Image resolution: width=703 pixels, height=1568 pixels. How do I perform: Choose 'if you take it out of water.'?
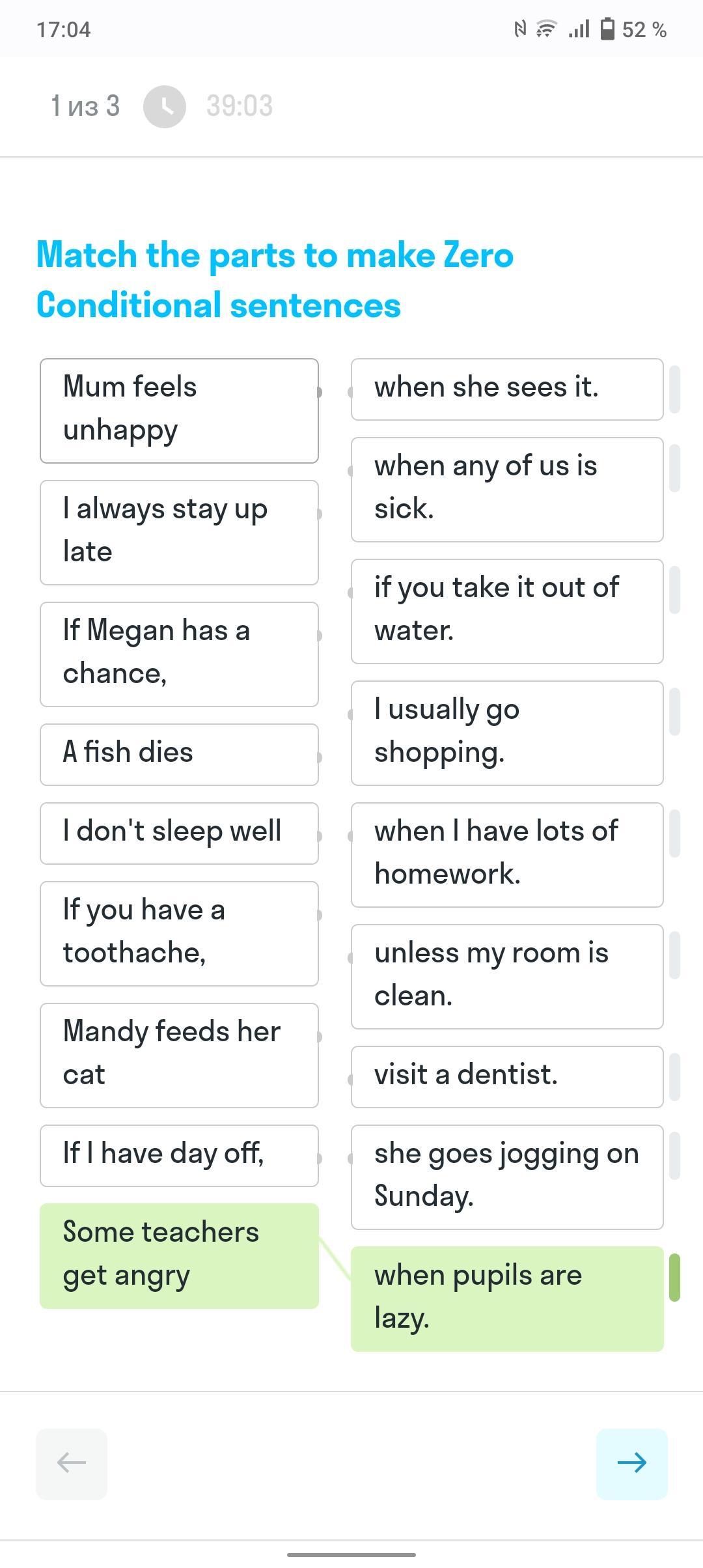coord(507,611)
